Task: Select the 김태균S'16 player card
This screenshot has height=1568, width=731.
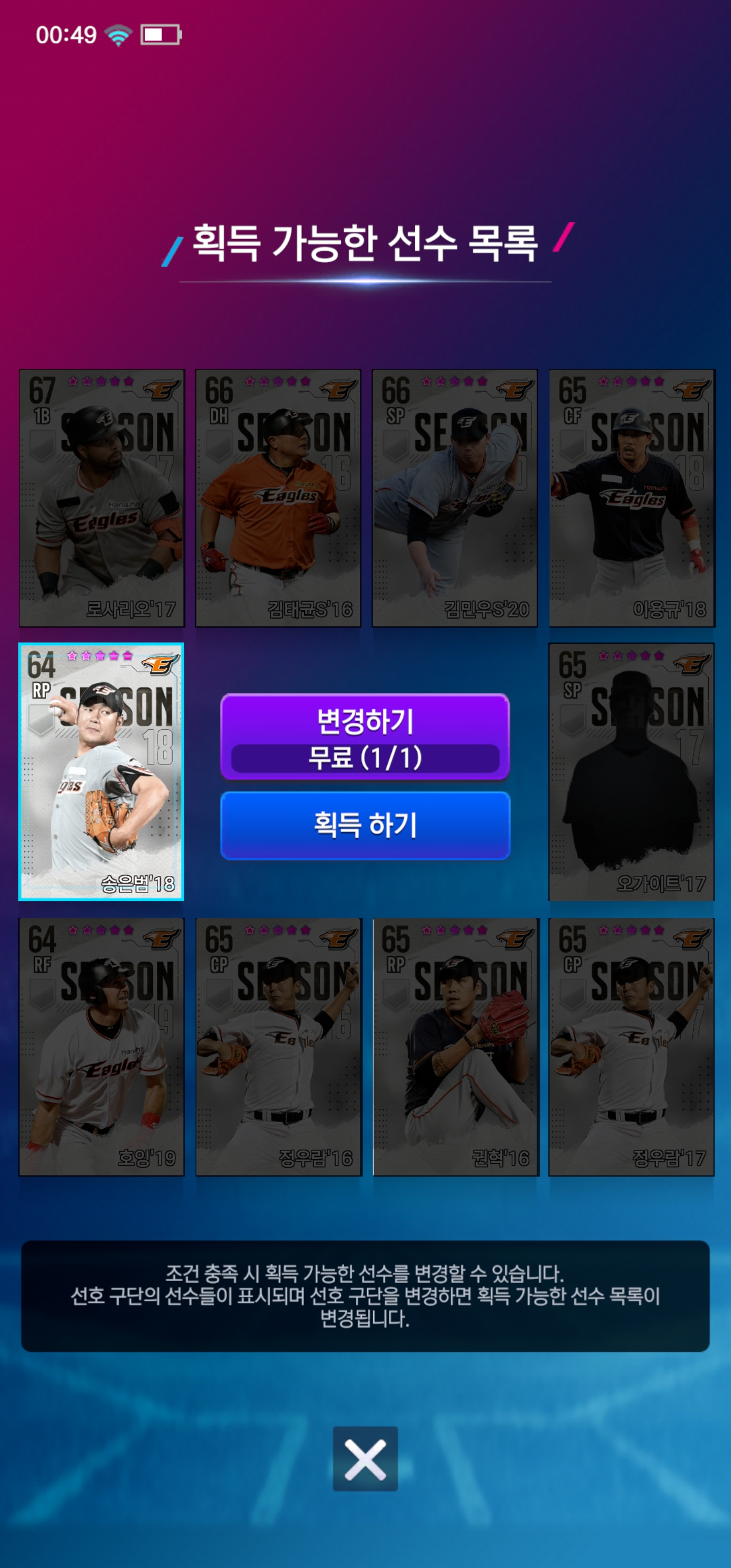Action: click(278, 497)
